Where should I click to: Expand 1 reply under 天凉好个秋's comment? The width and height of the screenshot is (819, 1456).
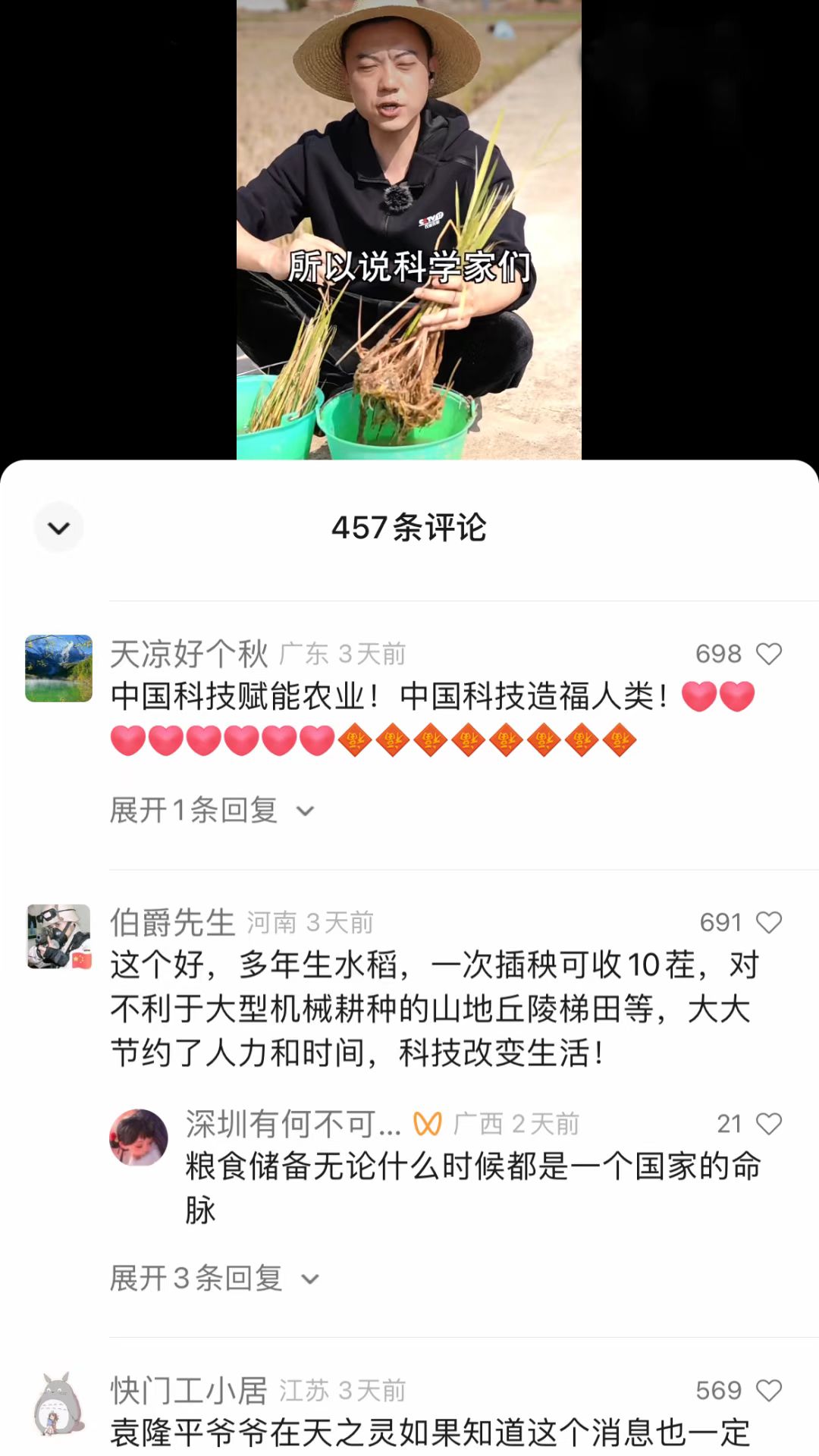(212, 811)
